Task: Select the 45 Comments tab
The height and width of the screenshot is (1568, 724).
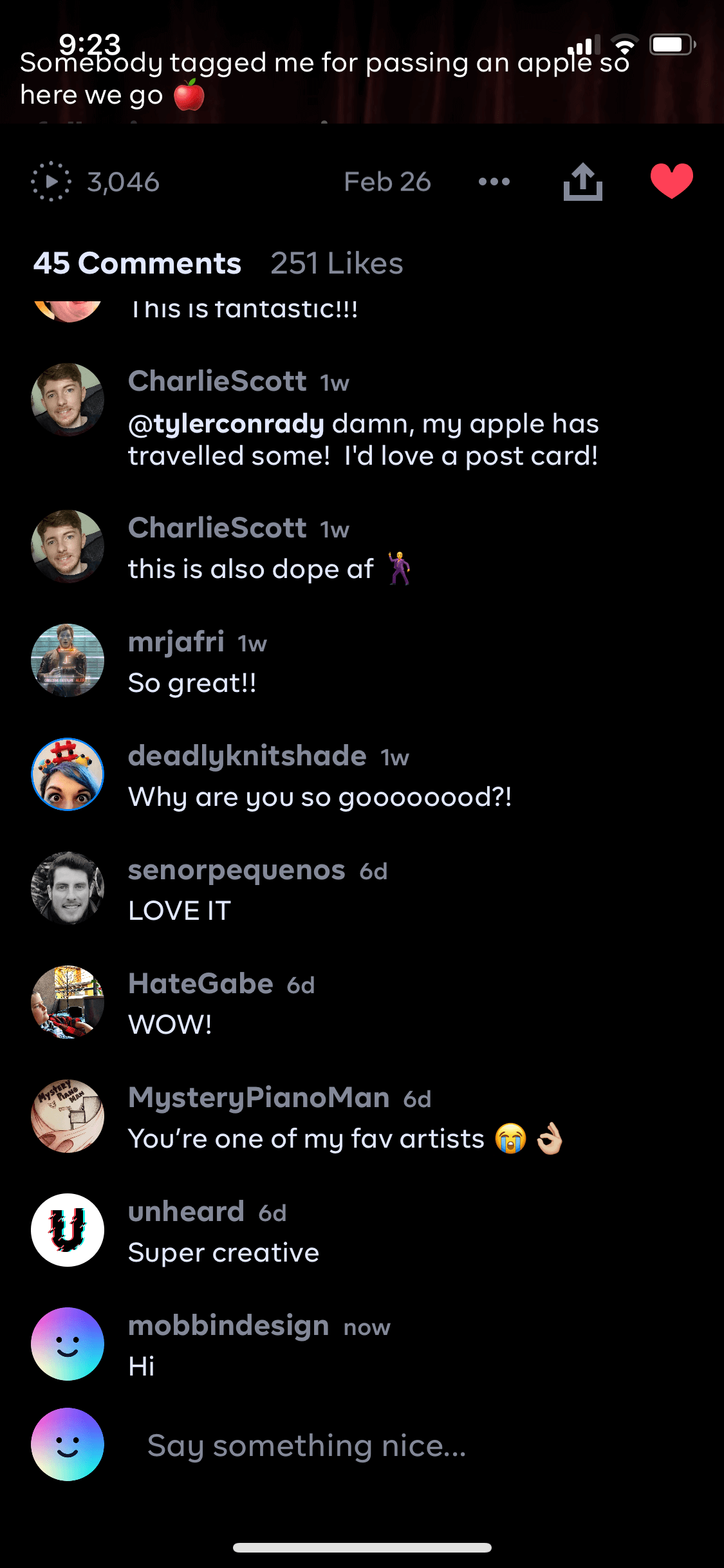Action: tap(137, 263)
